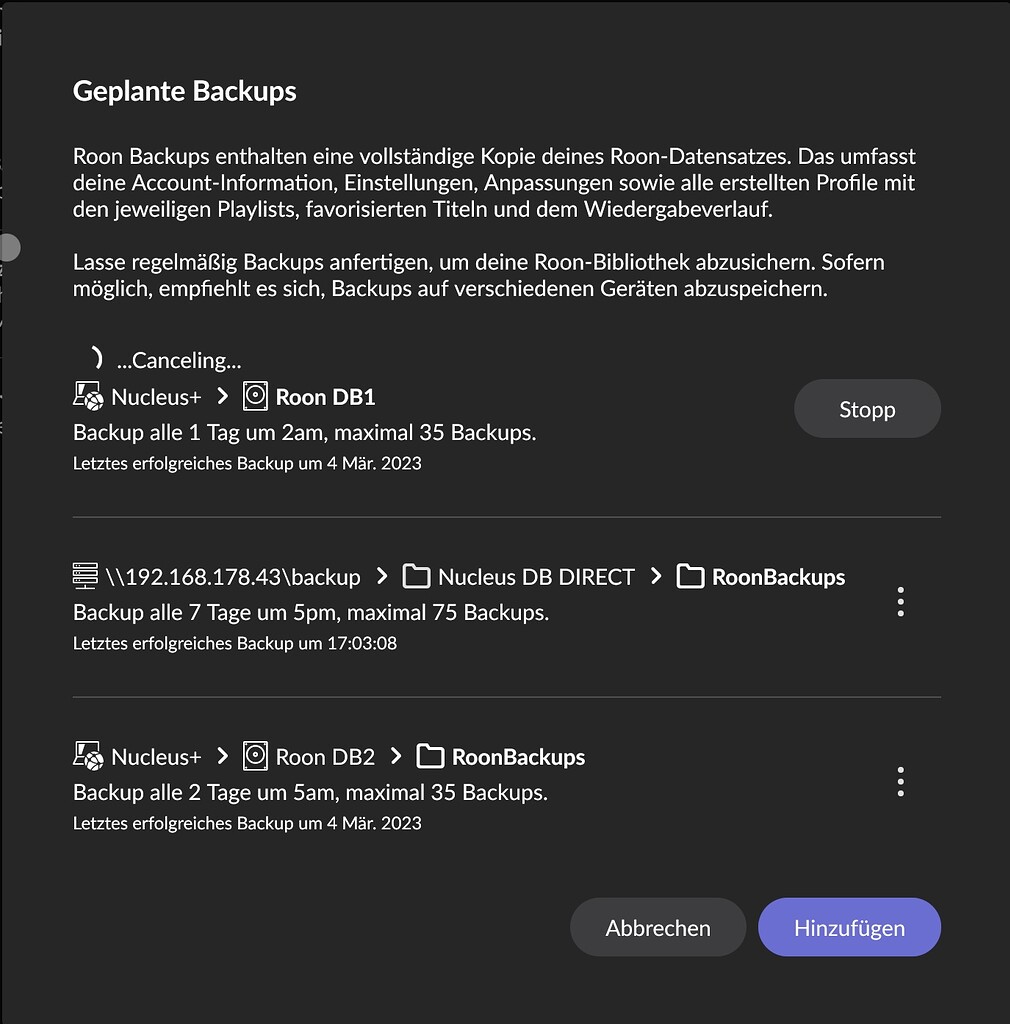Click the chevron after Nucleus DB DIRECT

point(658,577)
